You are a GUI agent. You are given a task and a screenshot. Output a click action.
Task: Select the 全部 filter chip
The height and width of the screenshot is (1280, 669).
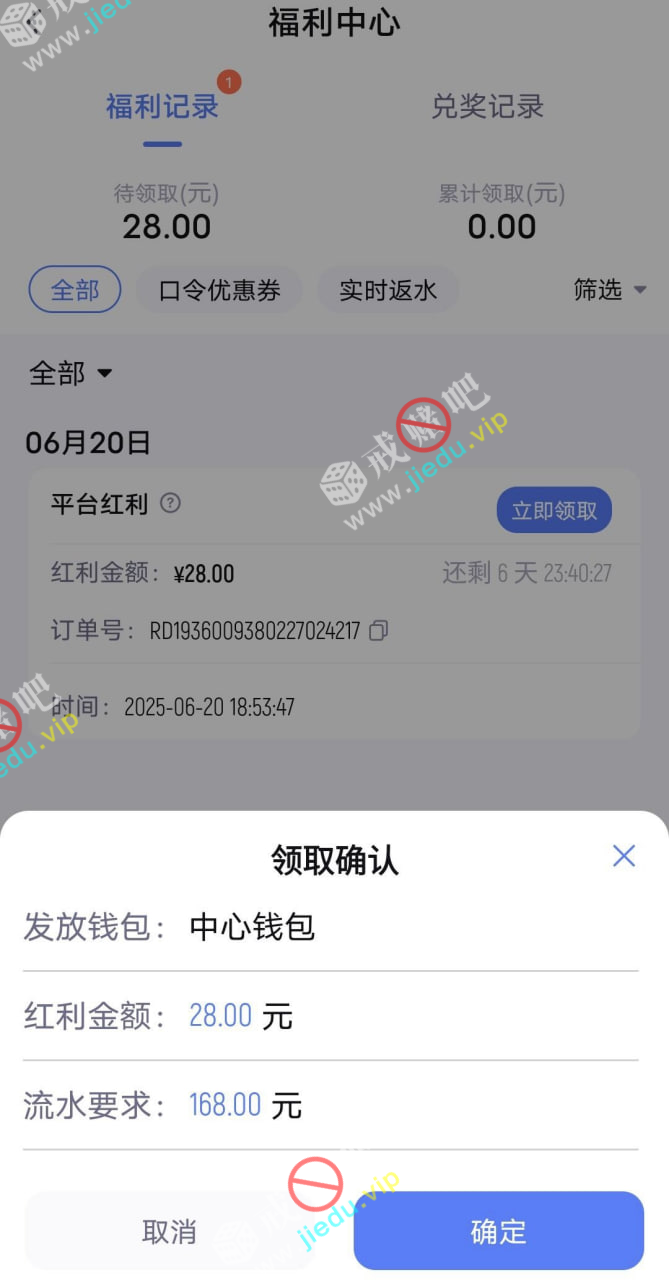point(75,290)
